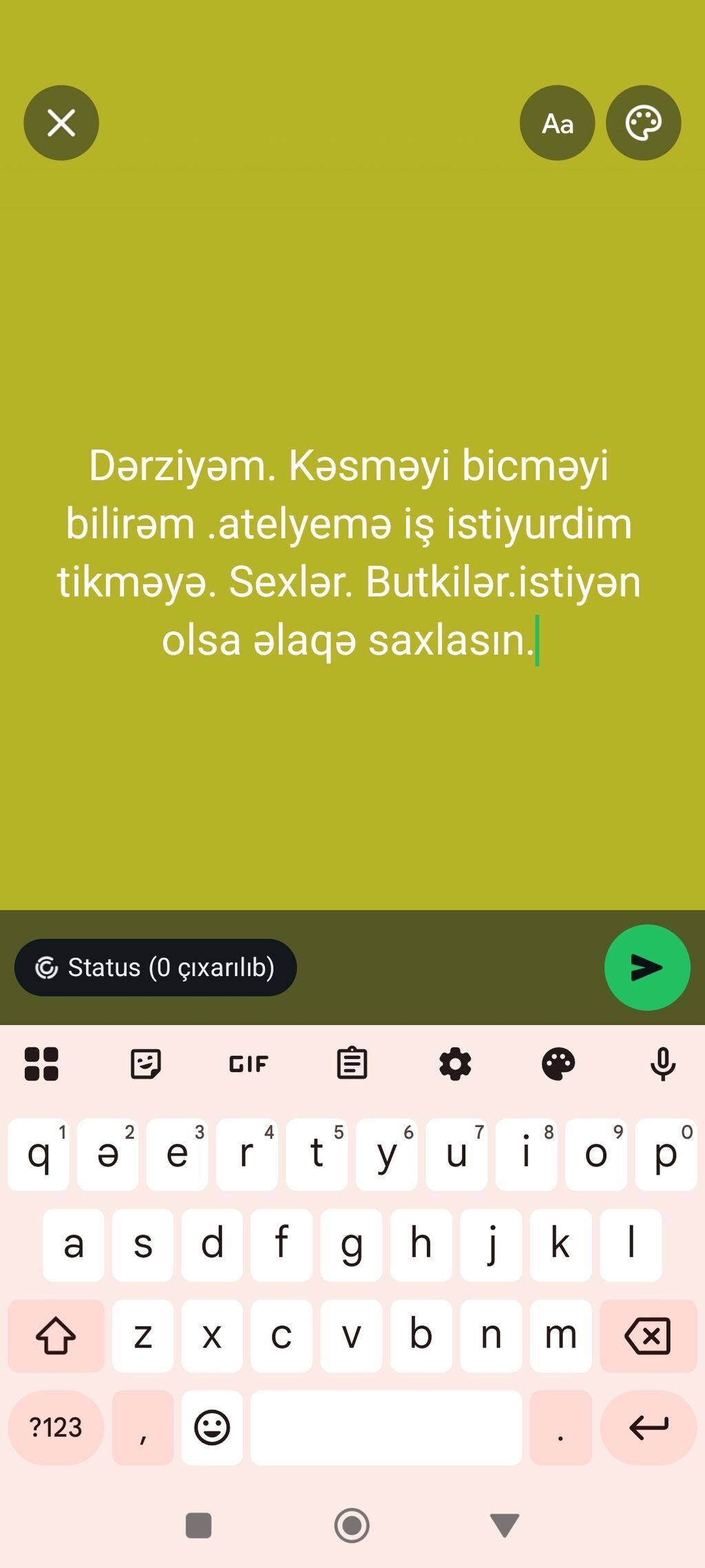The height and width of the screenshot is (1568, 705).
Task: Open keyboard sticker panel
Action: (145, 1064)
